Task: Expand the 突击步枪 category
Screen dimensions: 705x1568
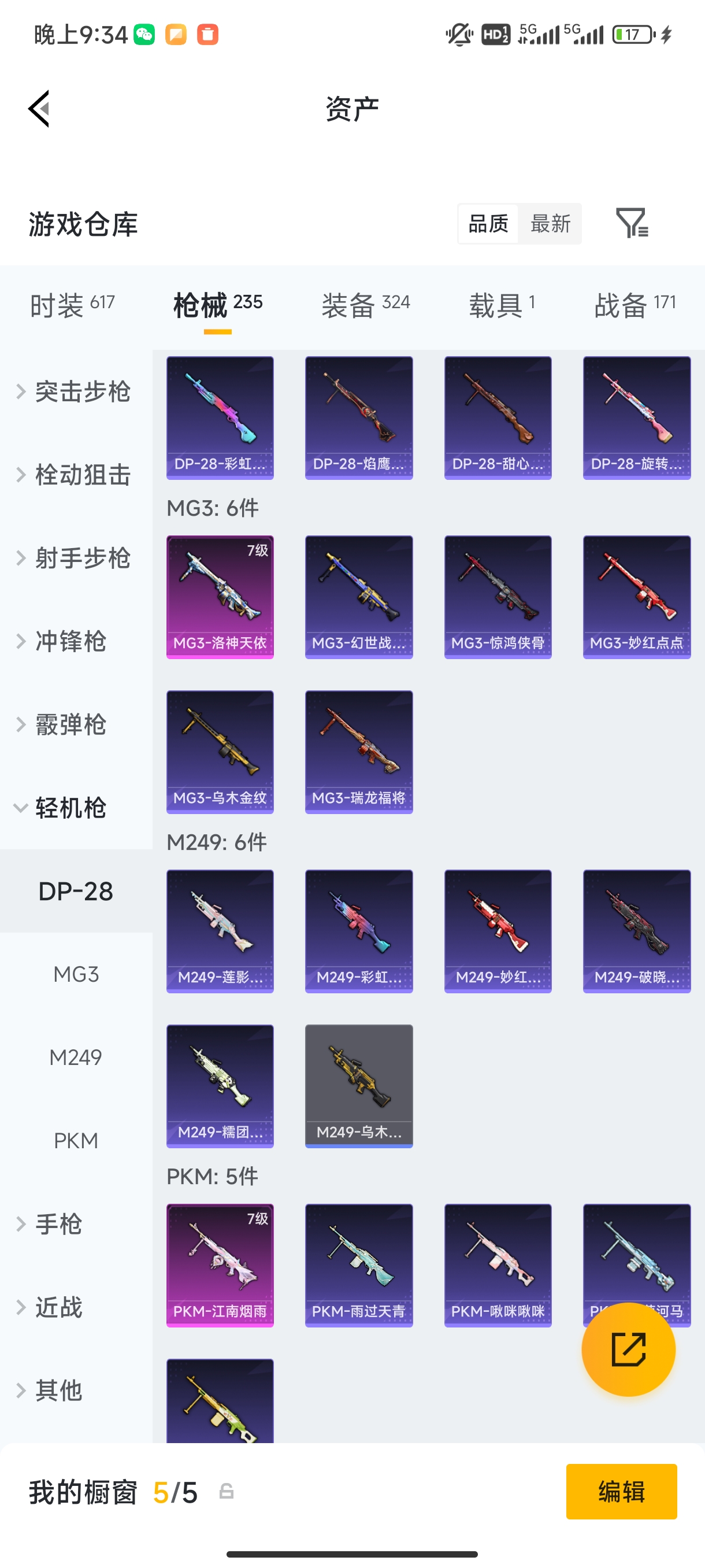Action: click(74, 391)
